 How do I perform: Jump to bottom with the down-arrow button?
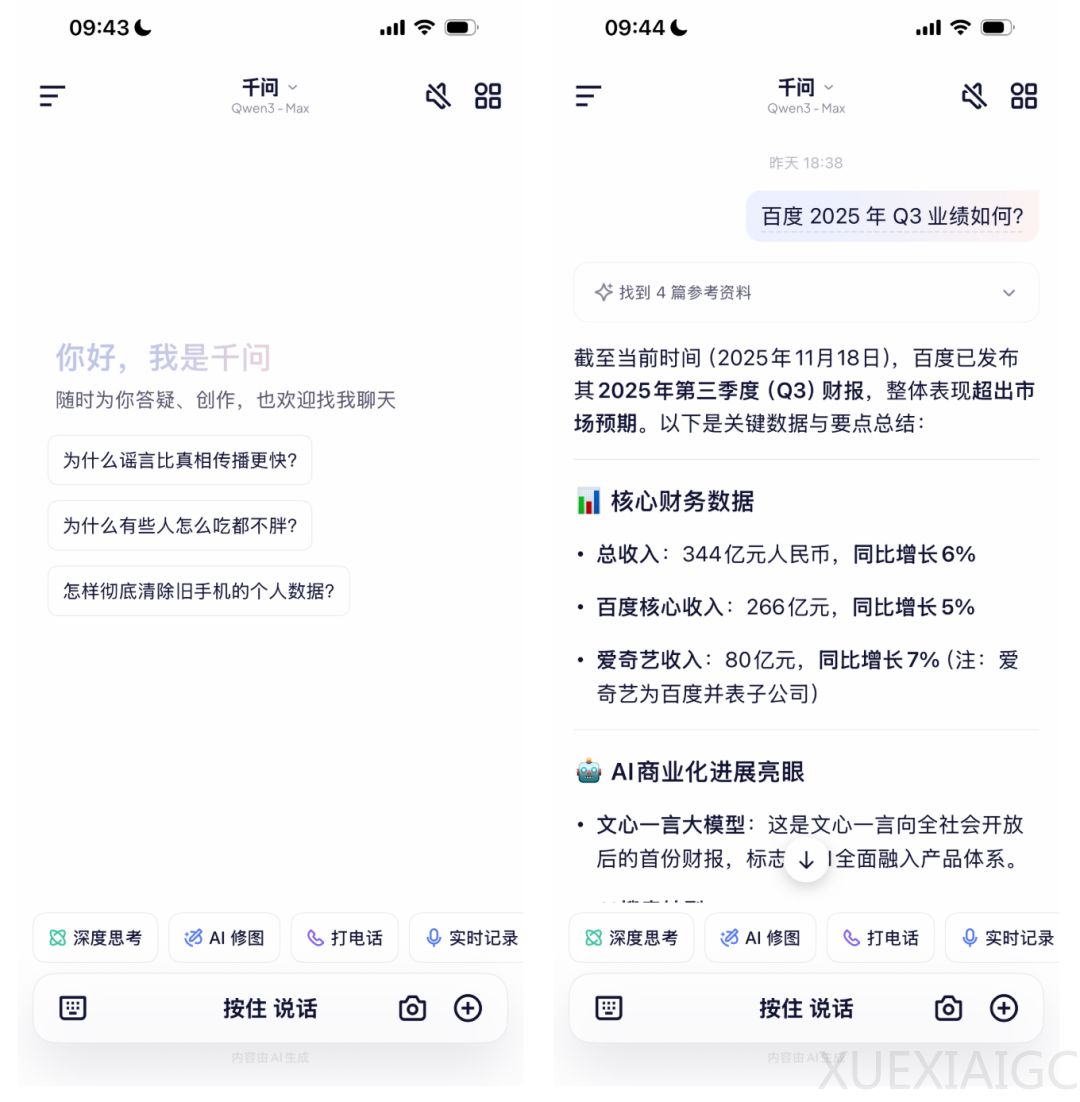coord(806,860)
